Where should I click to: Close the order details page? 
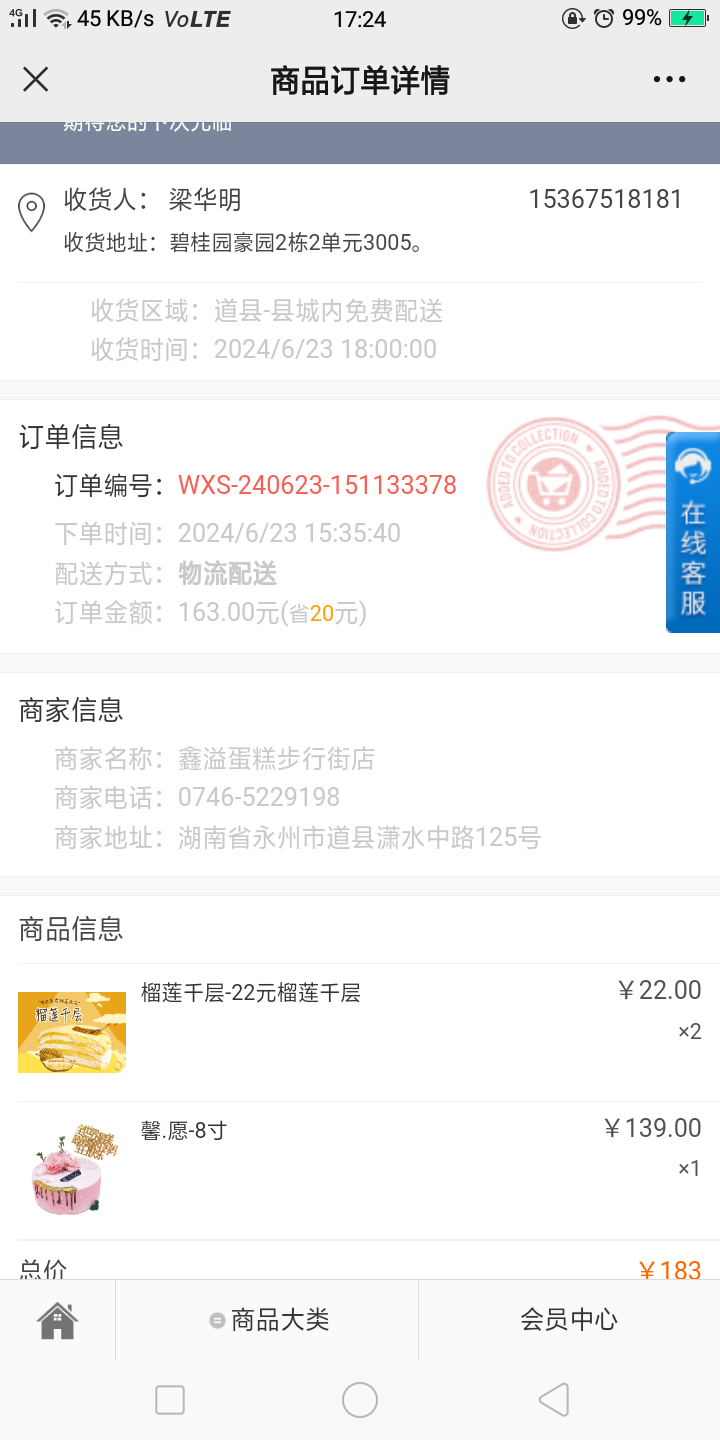pos(36,80)
